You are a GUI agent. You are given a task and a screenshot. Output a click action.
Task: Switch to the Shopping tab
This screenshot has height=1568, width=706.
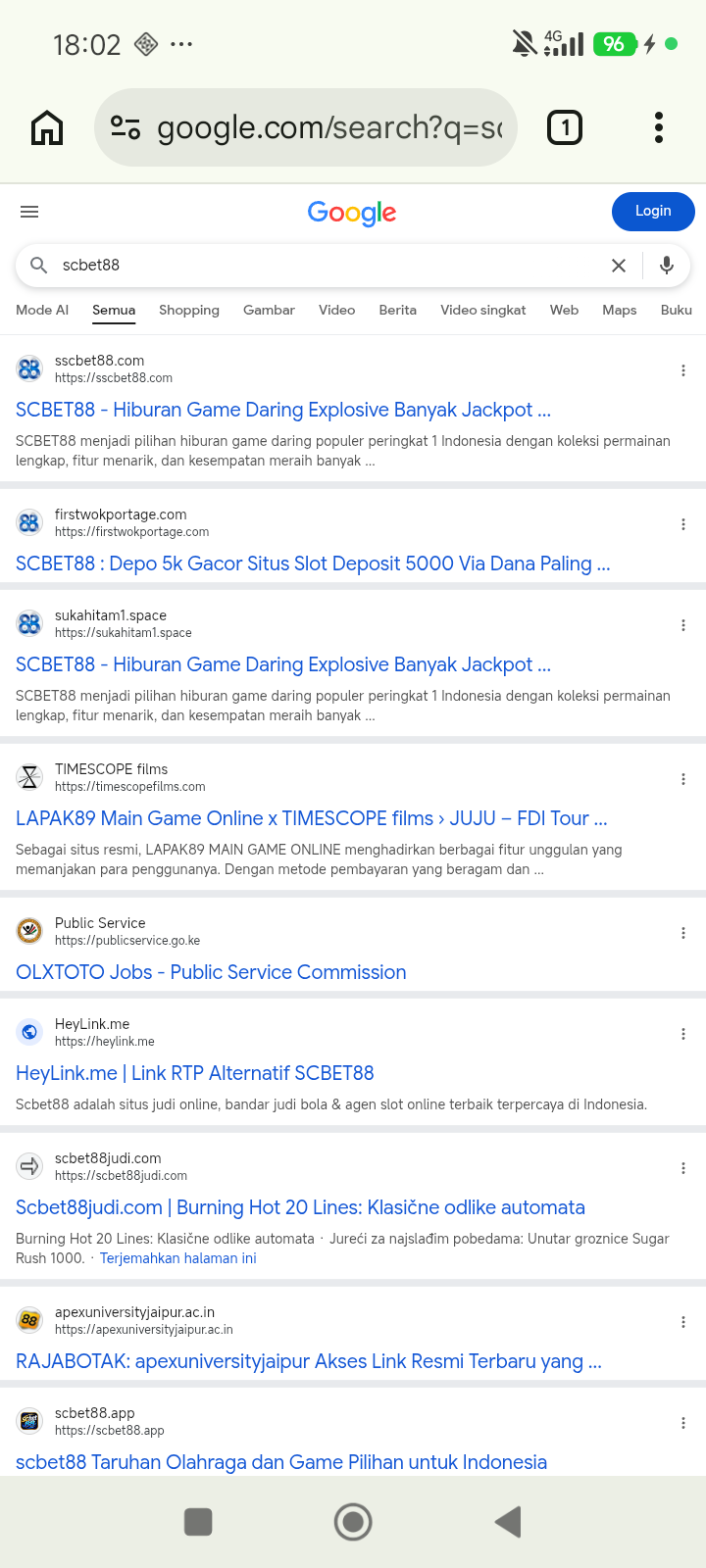click(x=189, y=310)
